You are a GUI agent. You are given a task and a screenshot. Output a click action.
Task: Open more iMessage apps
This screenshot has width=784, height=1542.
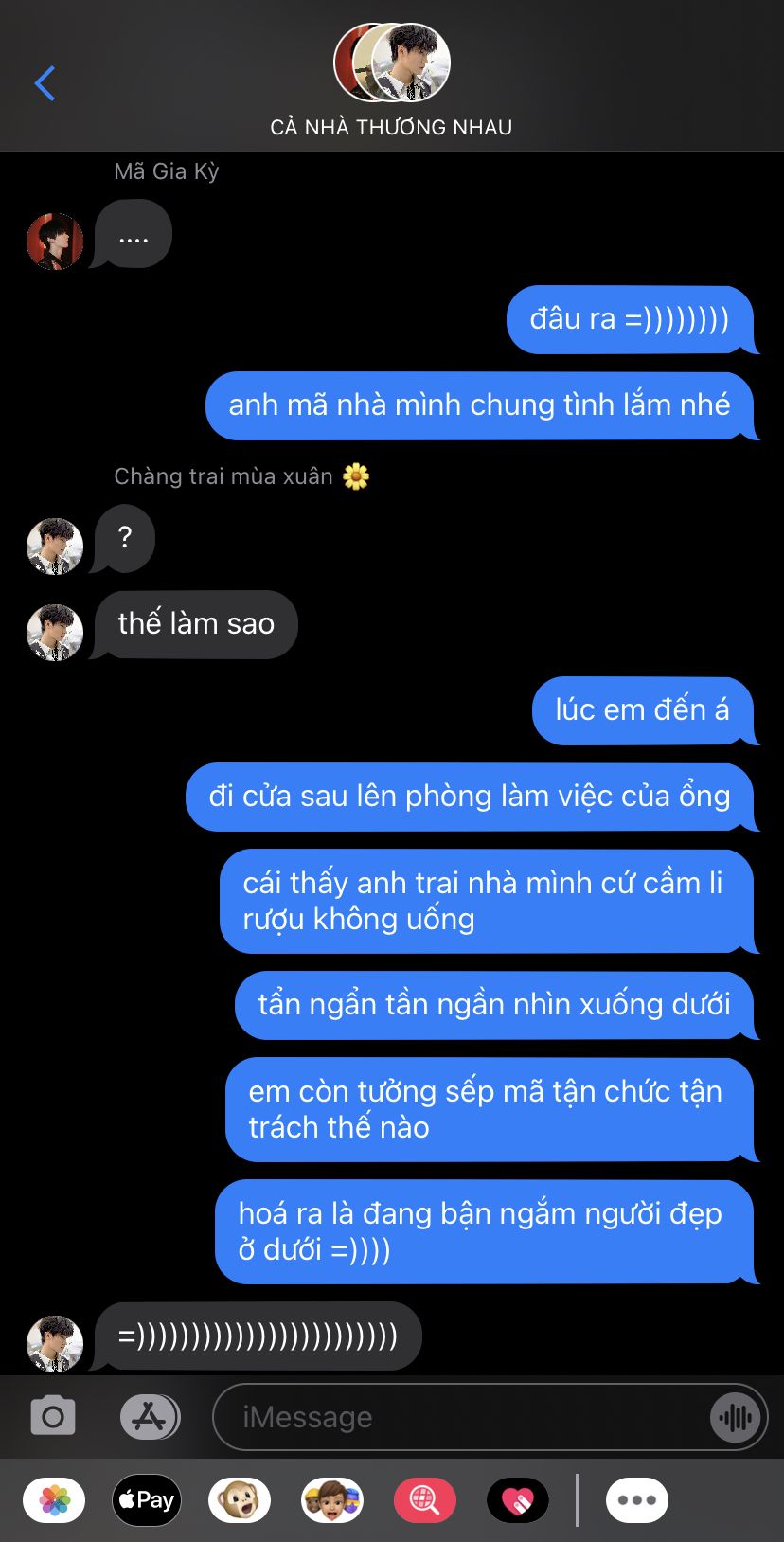coord(637,1500)
